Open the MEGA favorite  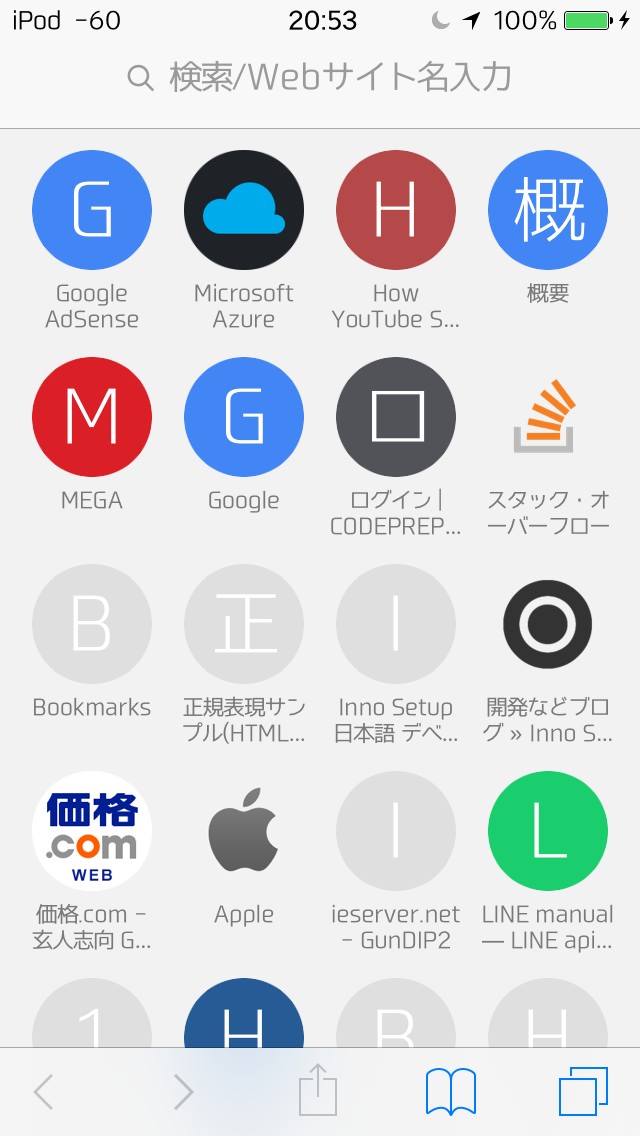(92, 417)
